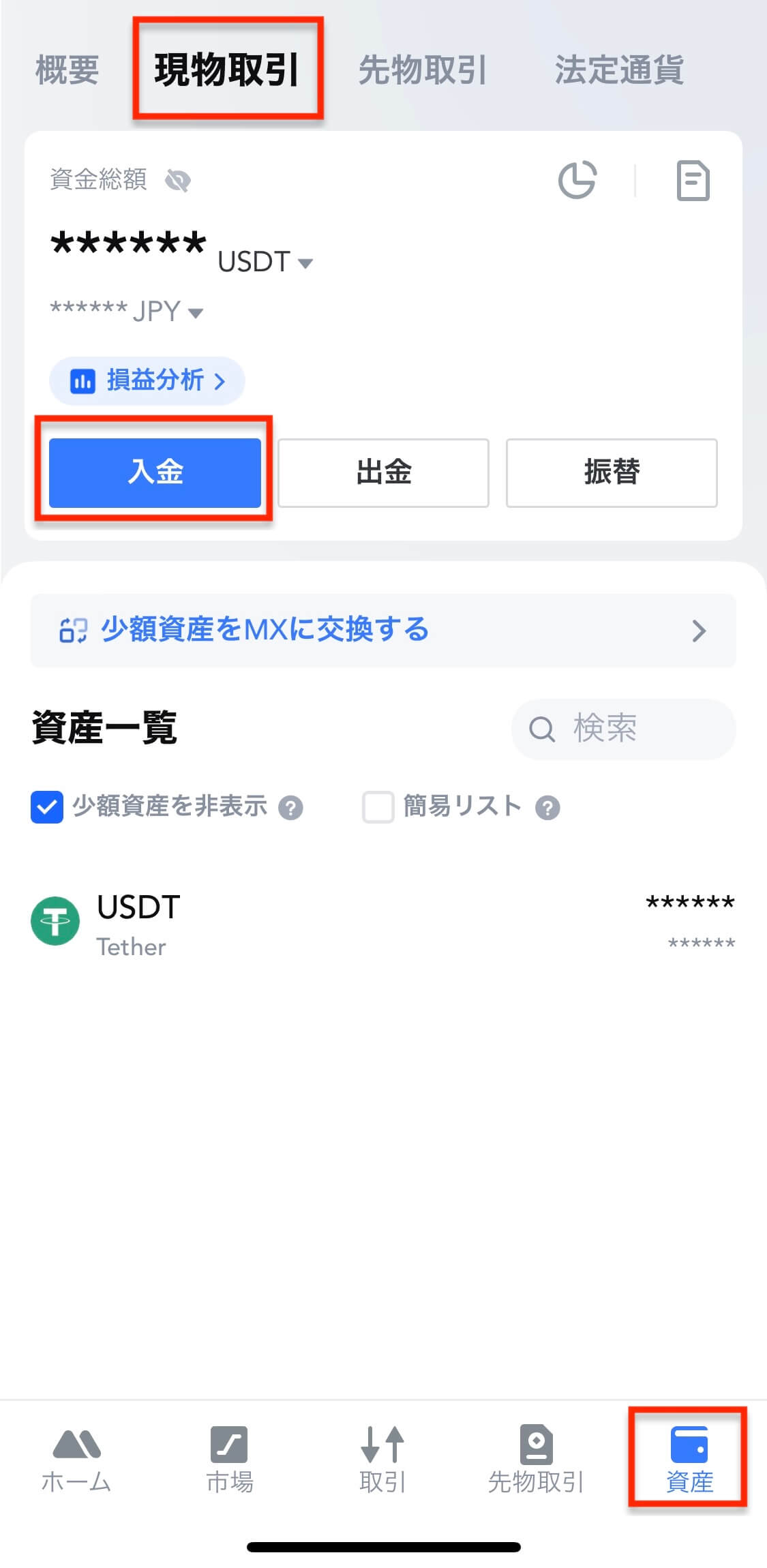This screenshot has height=1568, width=767.
Task: Open the 市場 bottom tab
Action: 230,1459
